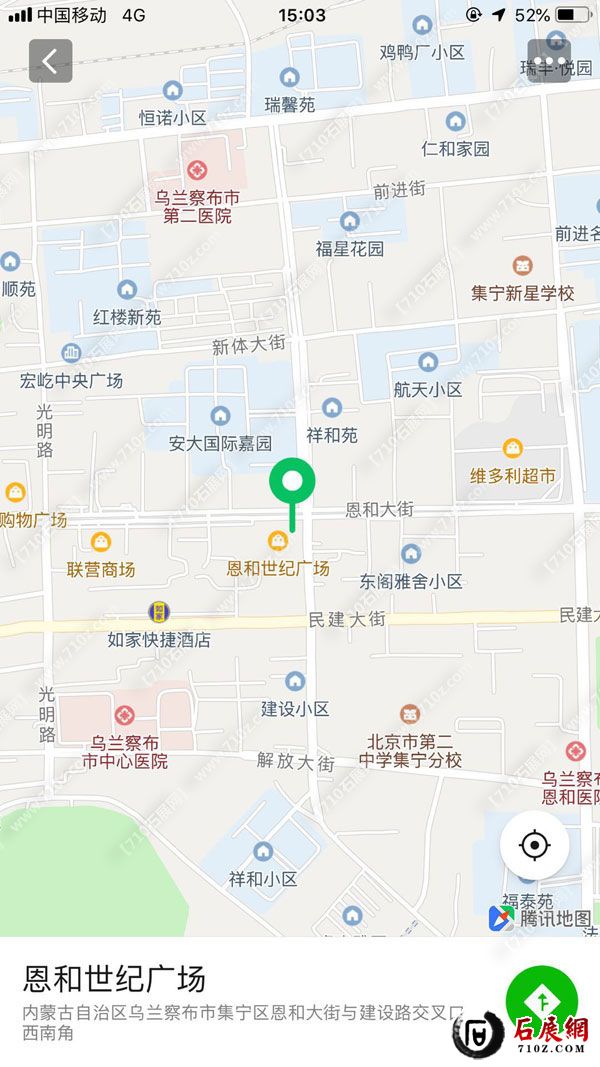Recenter map on my current location
The width and height of the screenshot is (600, 1067).
(535, 846)
